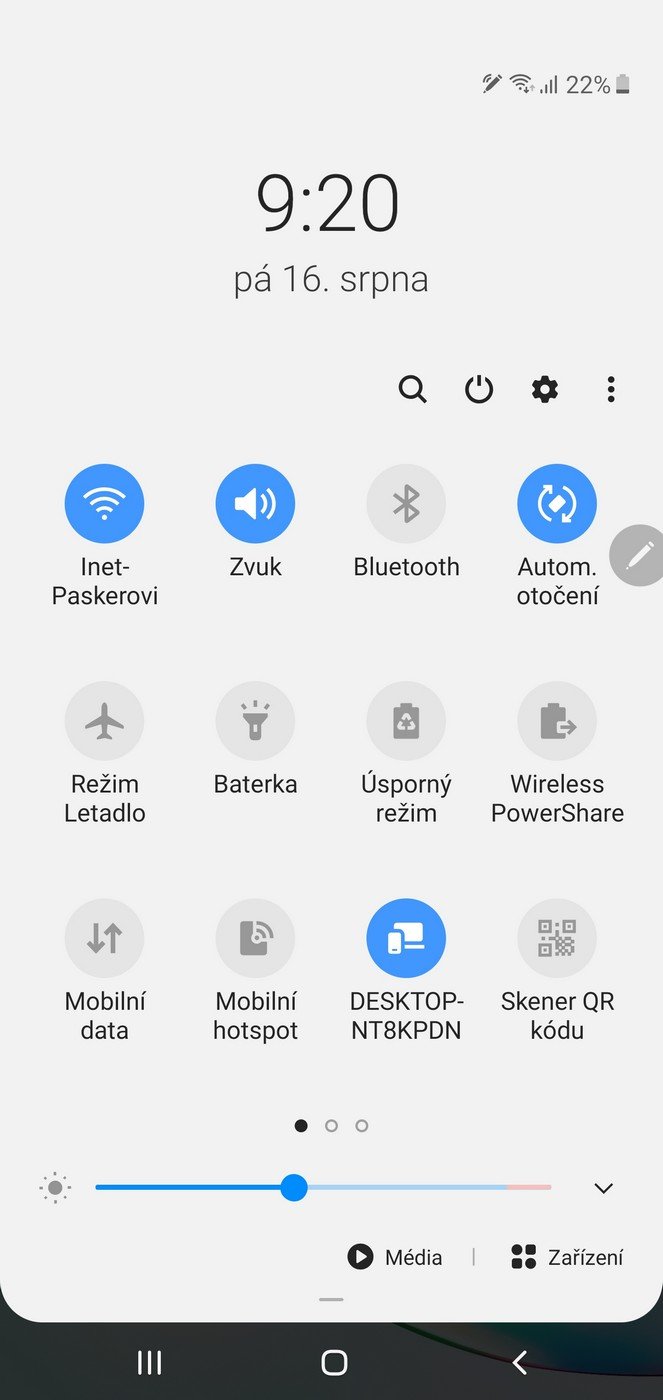Image resolution: width=663 pixels, height=1400 pixels.
Task: Enable Mobilní hotspot
Action: 255,938
